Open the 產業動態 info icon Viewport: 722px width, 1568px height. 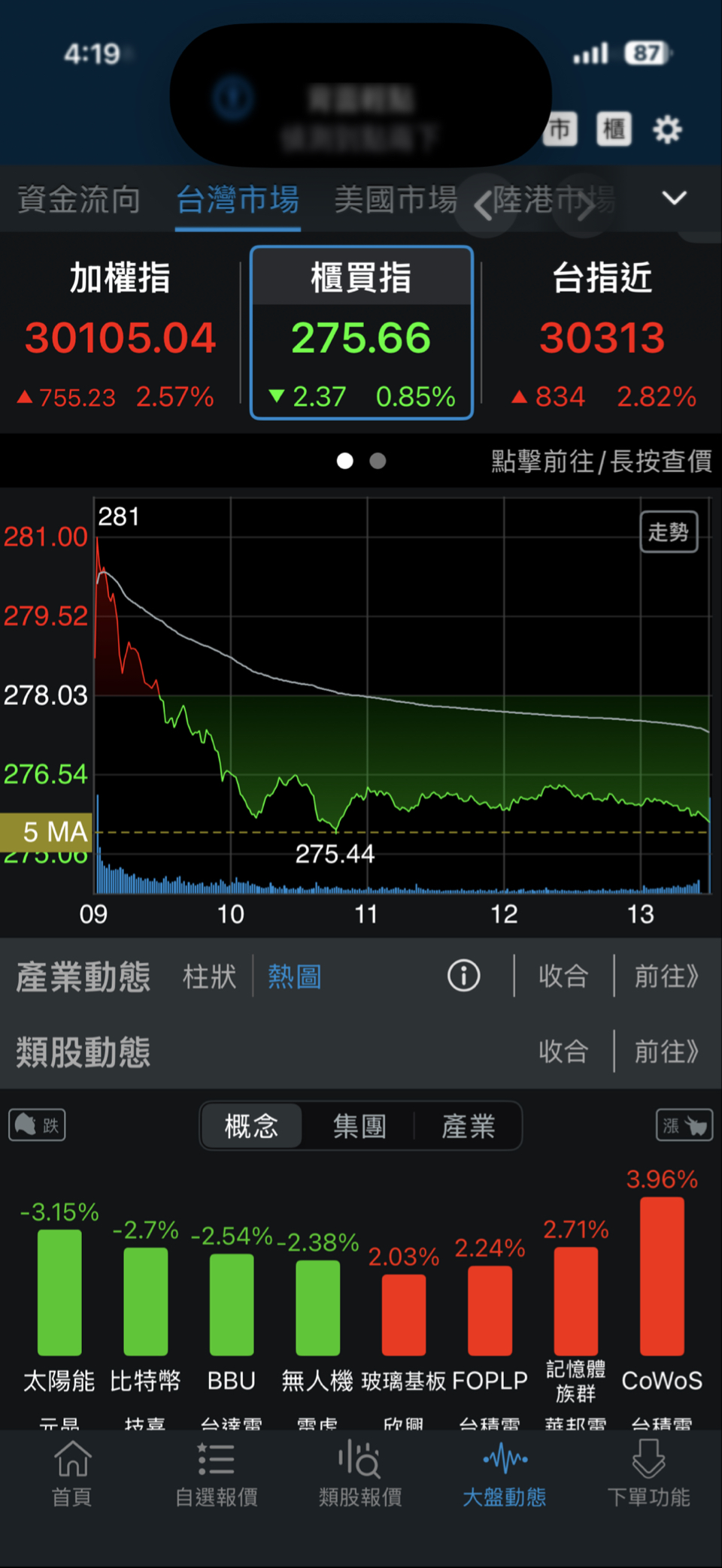(x=463, y=976)
